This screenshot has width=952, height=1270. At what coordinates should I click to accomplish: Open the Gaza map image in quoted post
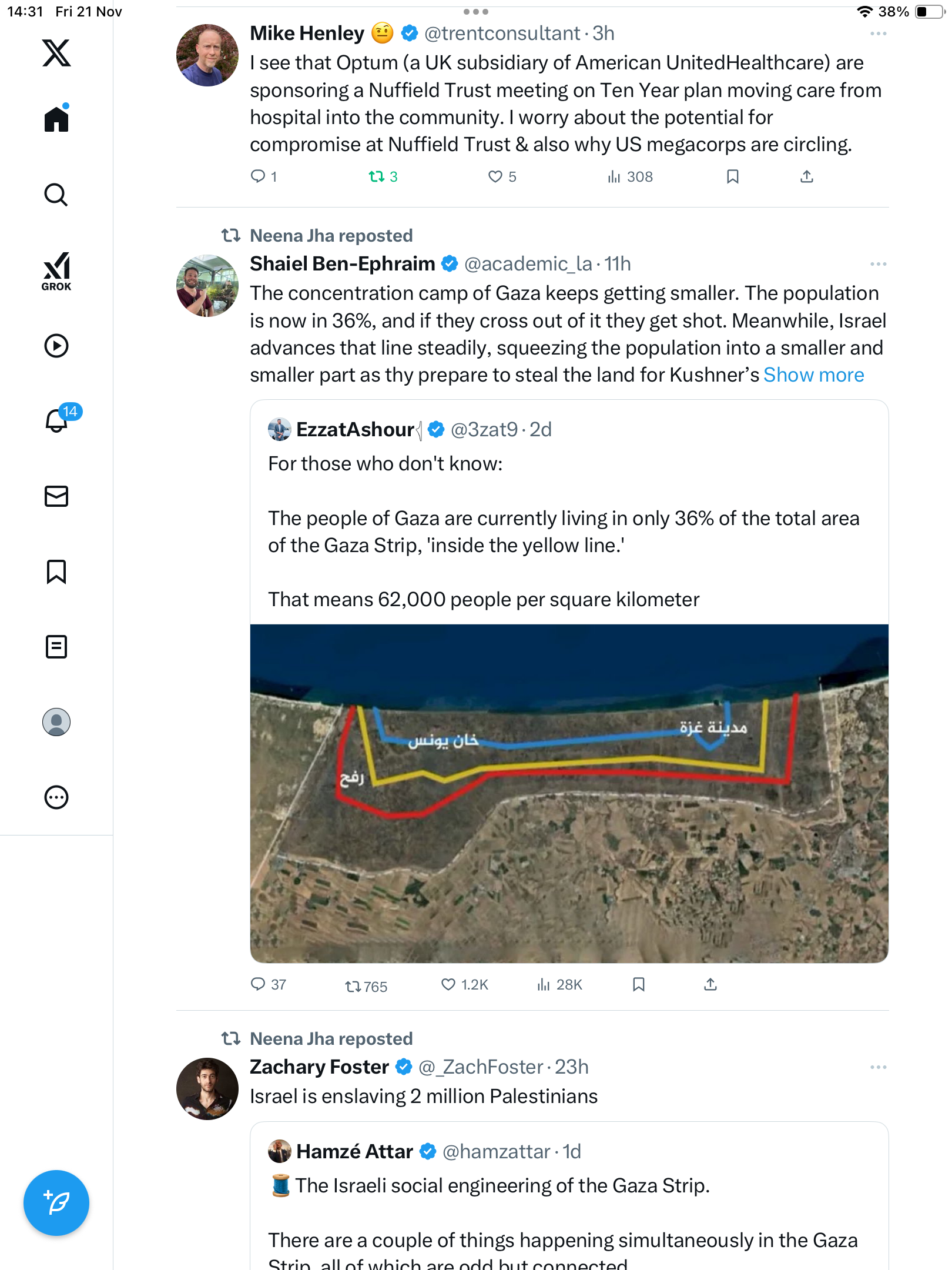[x=569, y=793]
